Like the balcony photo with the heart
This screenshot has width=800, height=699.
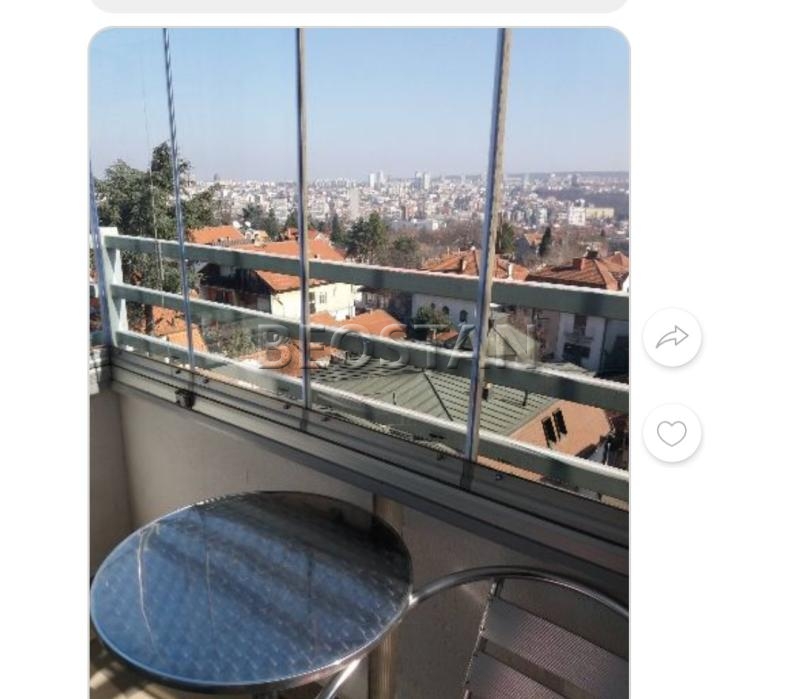pos(672,433)
